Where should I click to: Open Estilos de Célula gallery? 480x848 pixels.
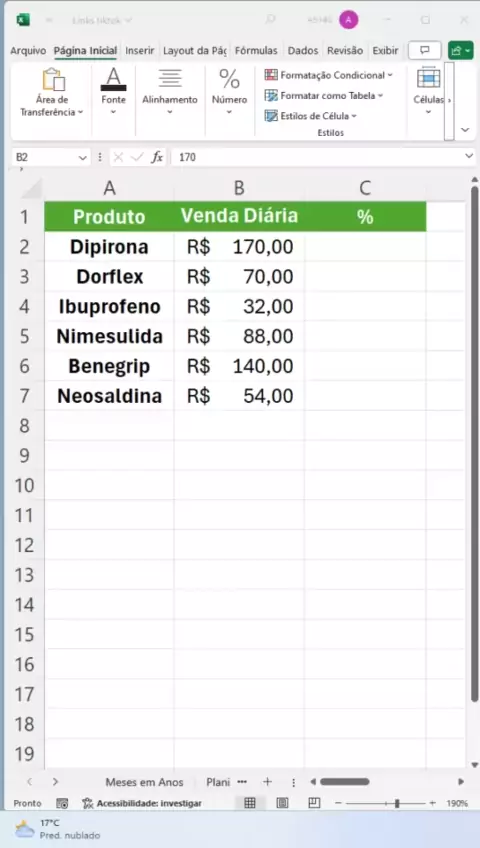pos(311,116)
